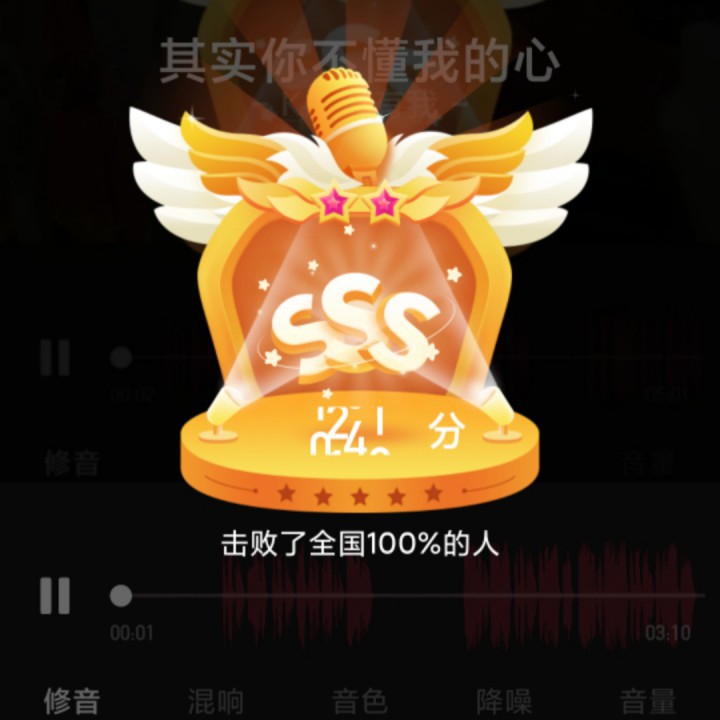Switch to the 修音 tab
Screen dimensions: 720x720
click(72, 701)
